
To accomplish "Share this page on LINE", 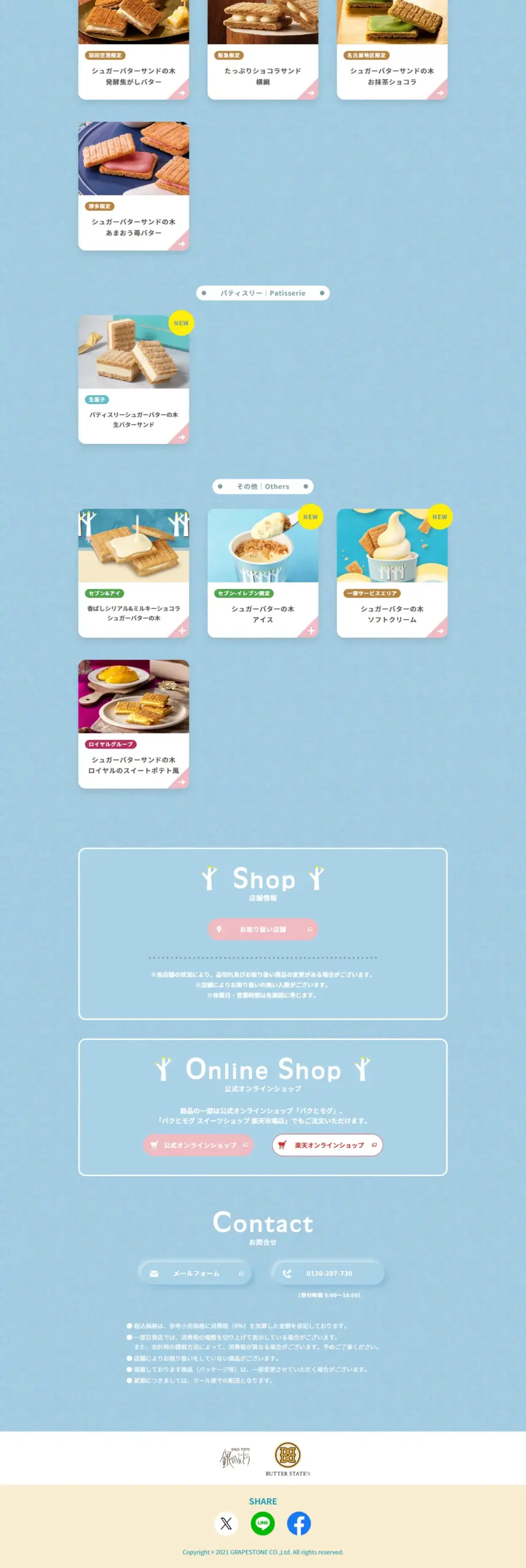I will (x=262, y=1523).
